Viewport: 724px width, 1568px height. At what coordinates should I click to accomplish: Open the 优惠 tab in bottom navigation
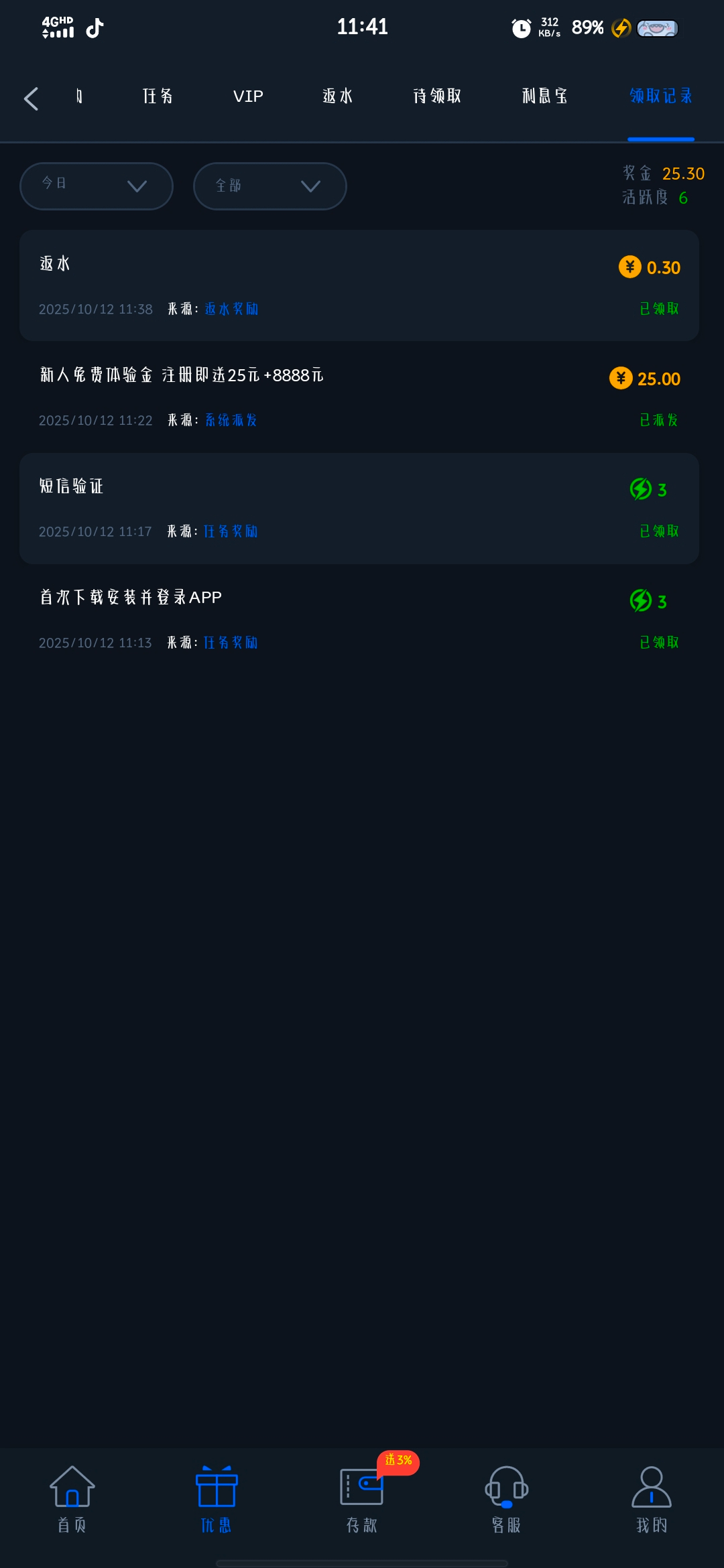[217, 1499]
